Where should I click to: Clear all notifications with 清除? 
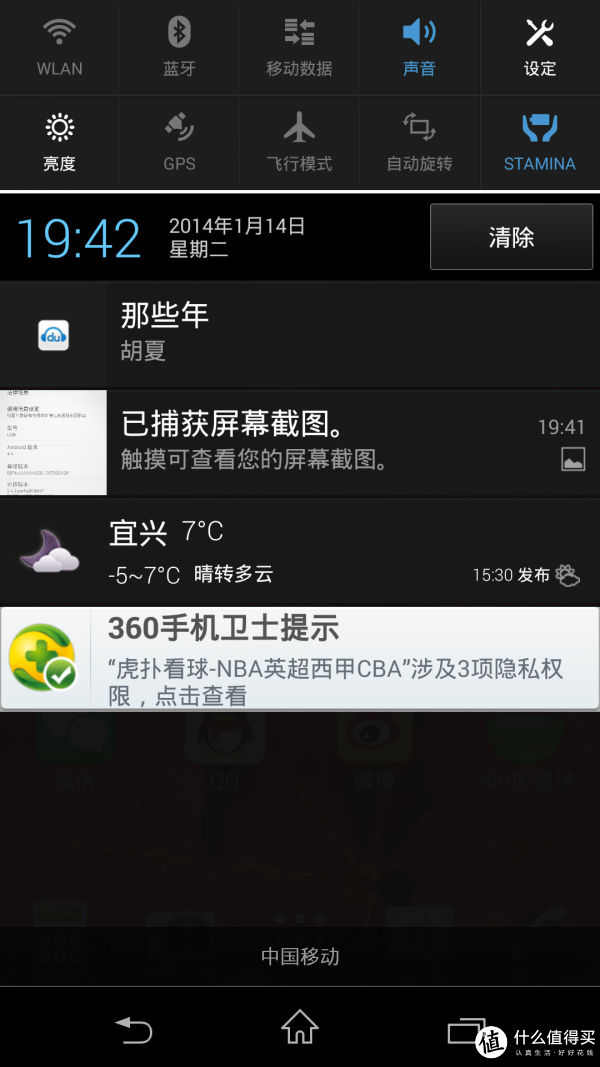[511, 237]
